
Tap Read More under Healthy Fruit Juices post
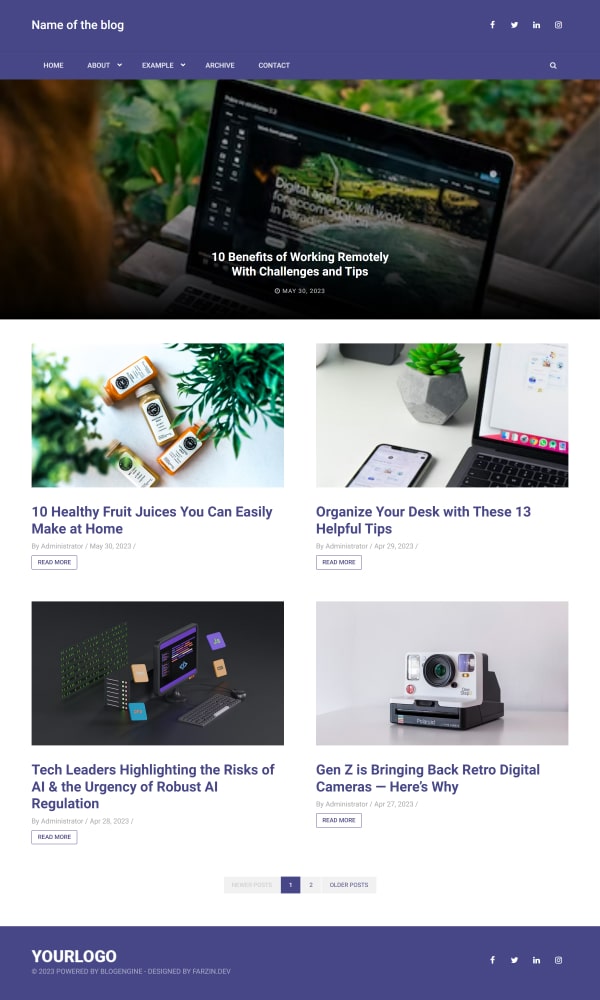tap(54, 562)
